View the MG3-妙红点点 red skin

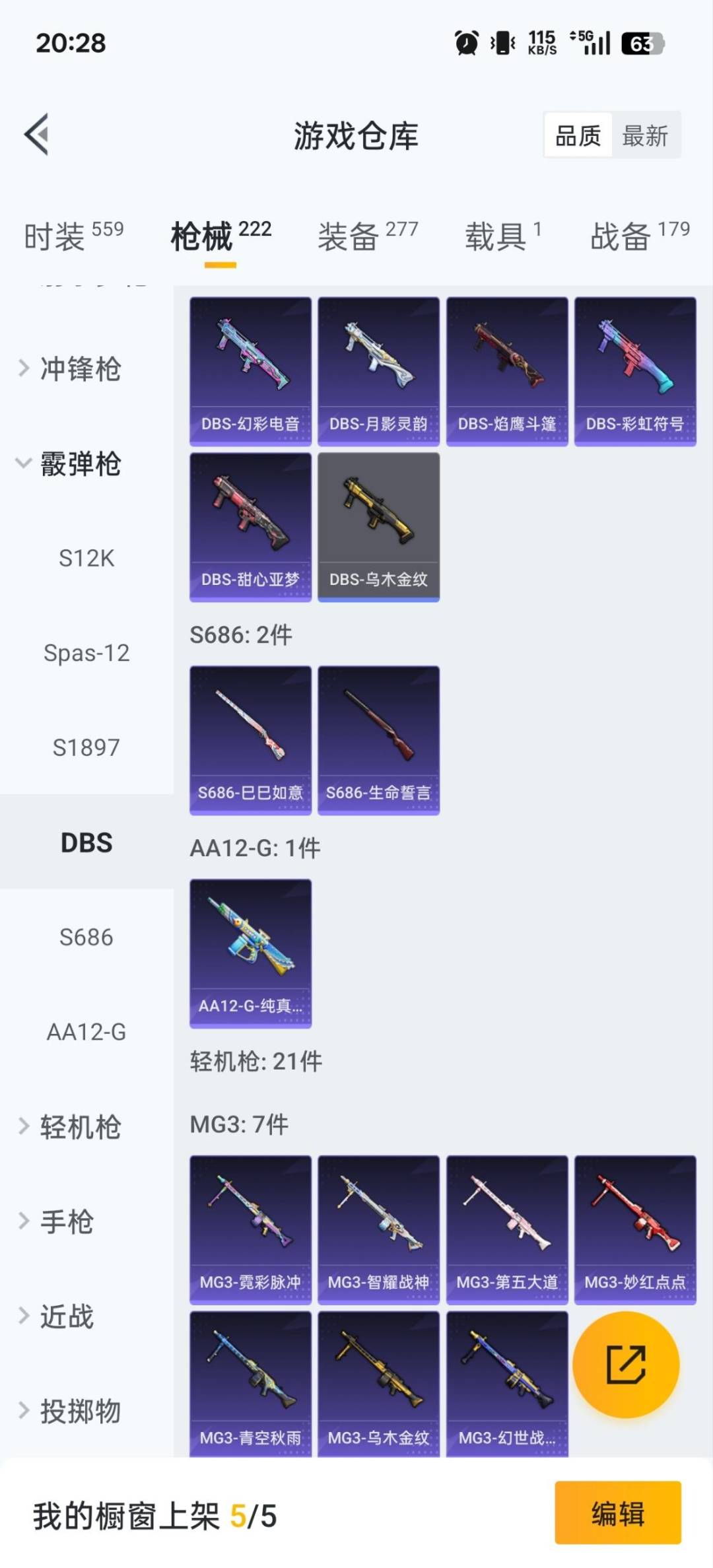[635, 1228]
